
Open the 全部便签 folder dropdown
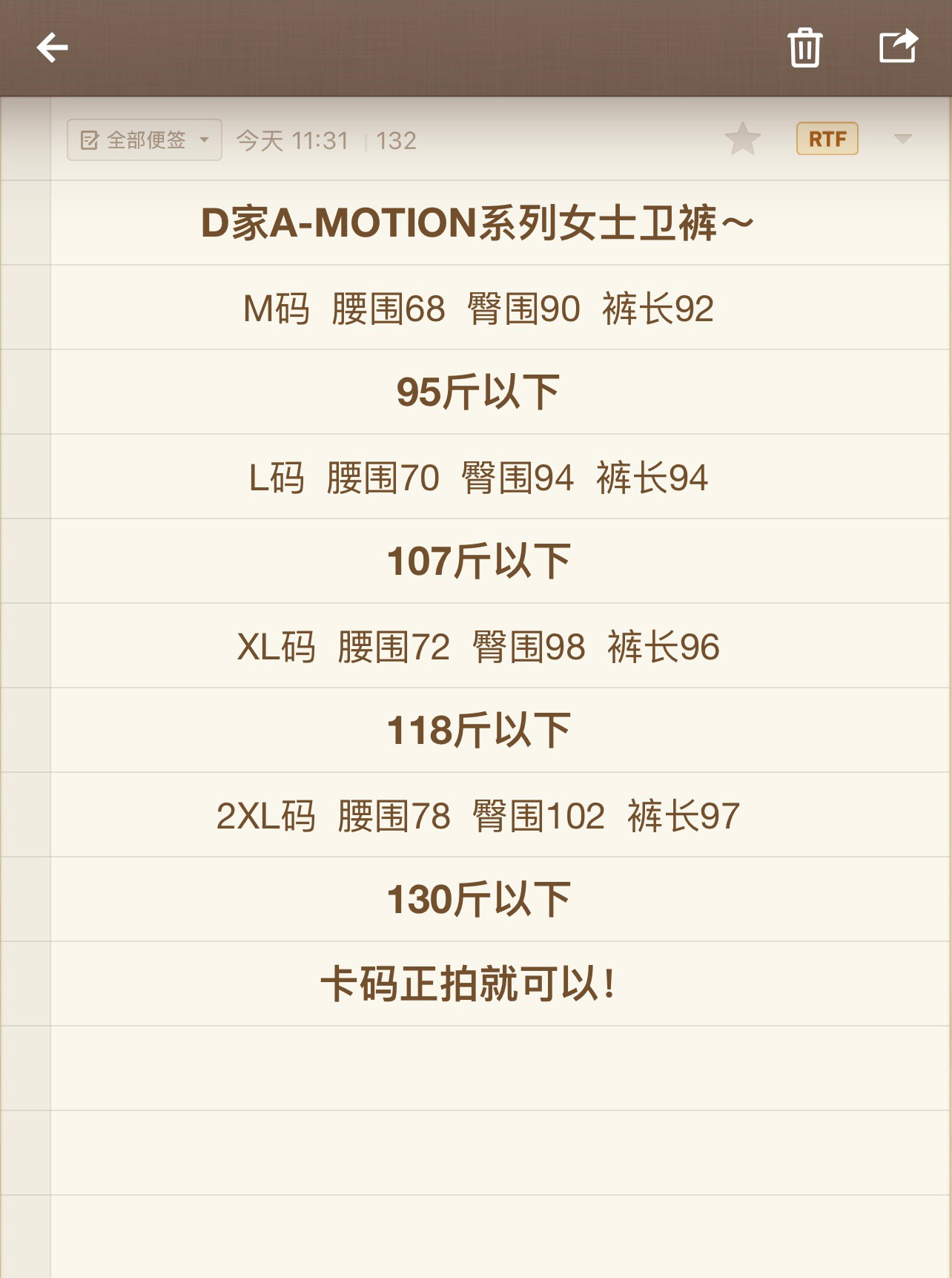145,139
